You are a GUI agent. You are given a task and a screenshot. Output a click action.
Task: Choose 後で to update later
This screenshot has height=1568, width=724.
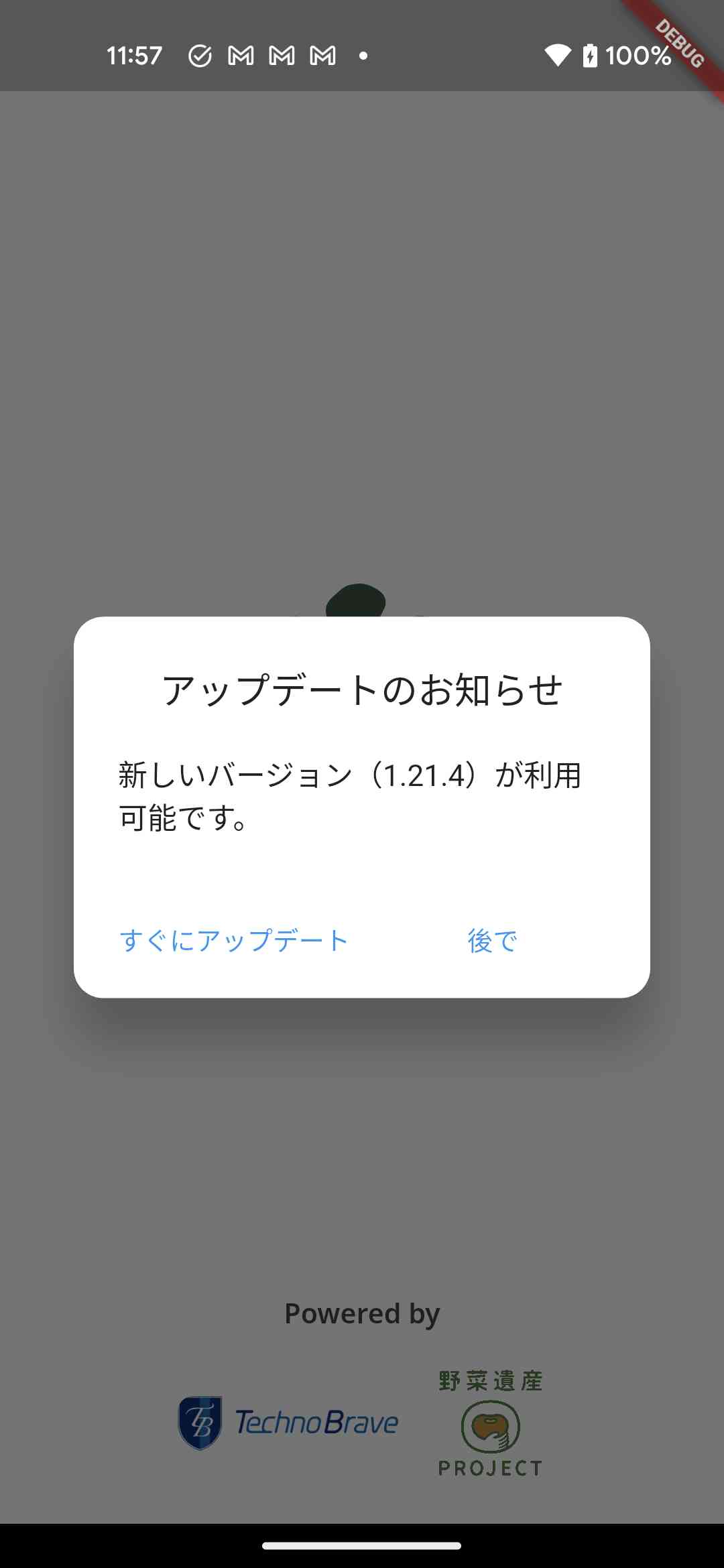pos(492,941)
